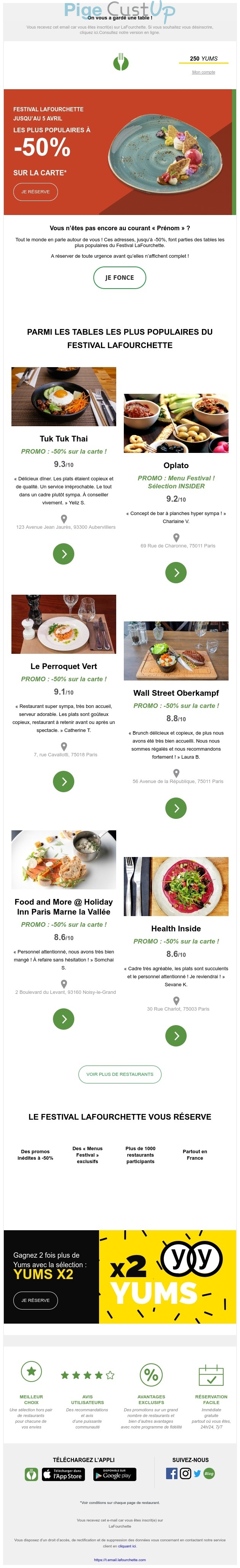
Task: Open Wall Street Oberkampf via its arrow
Action: tap(176, 808)
